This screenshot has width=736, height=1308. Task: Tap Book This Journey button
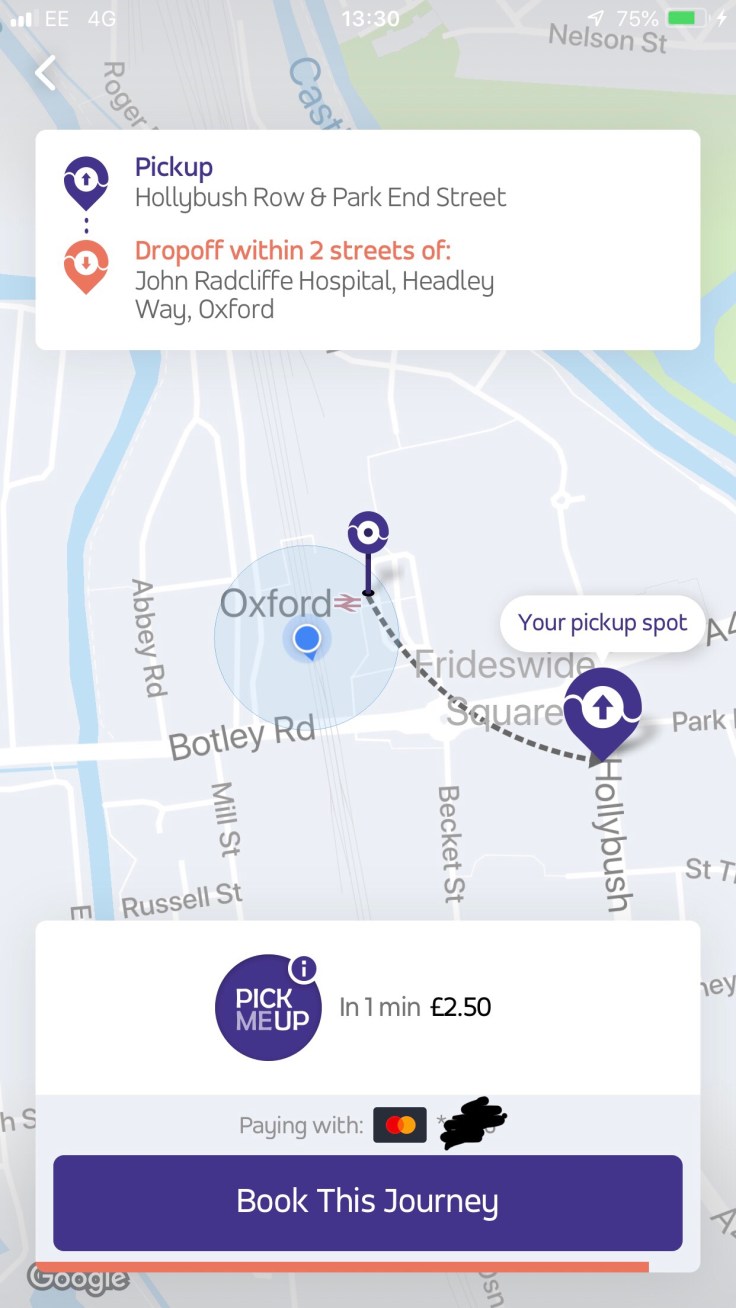click(x=367, y=1201)
